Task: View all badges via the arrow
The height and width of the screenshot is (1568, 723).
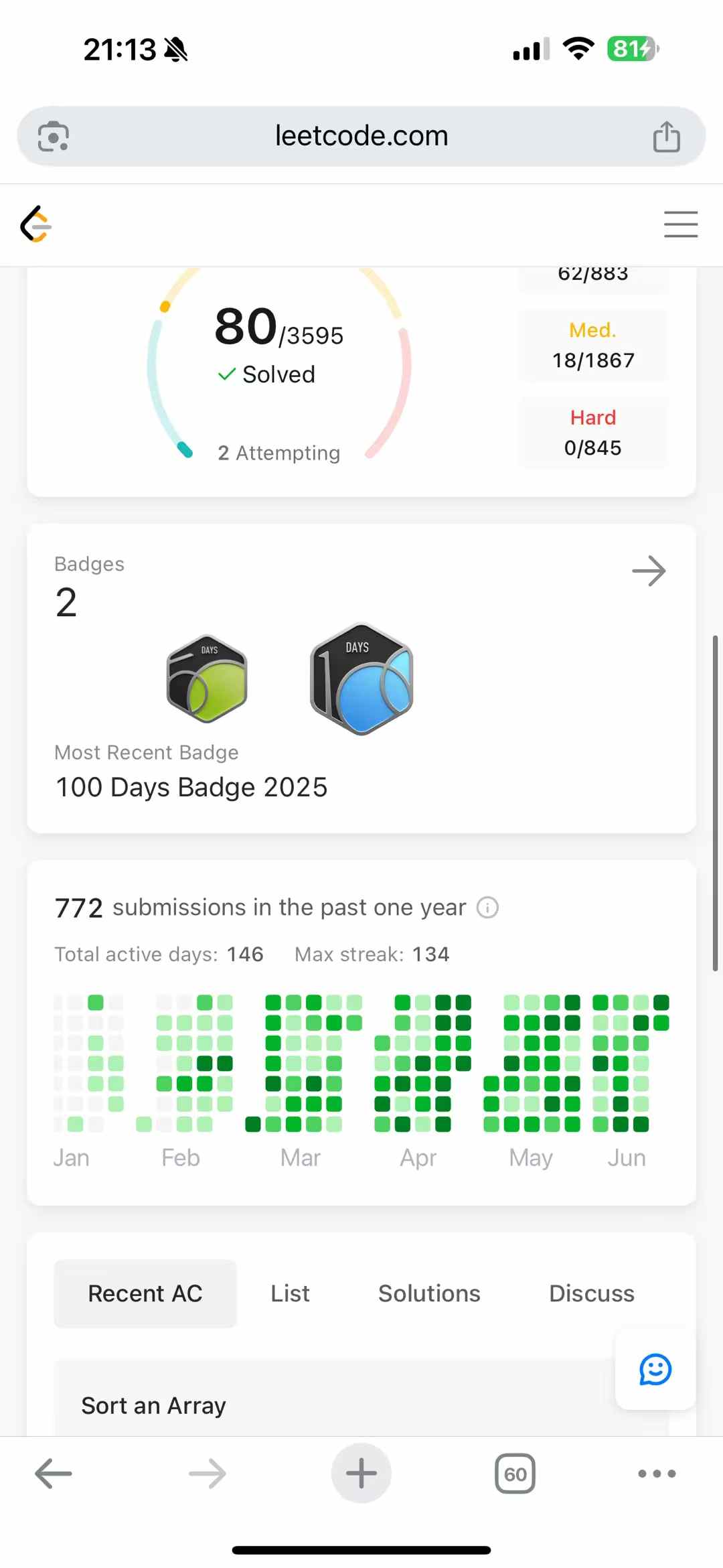Action: [x=649, y=571]
